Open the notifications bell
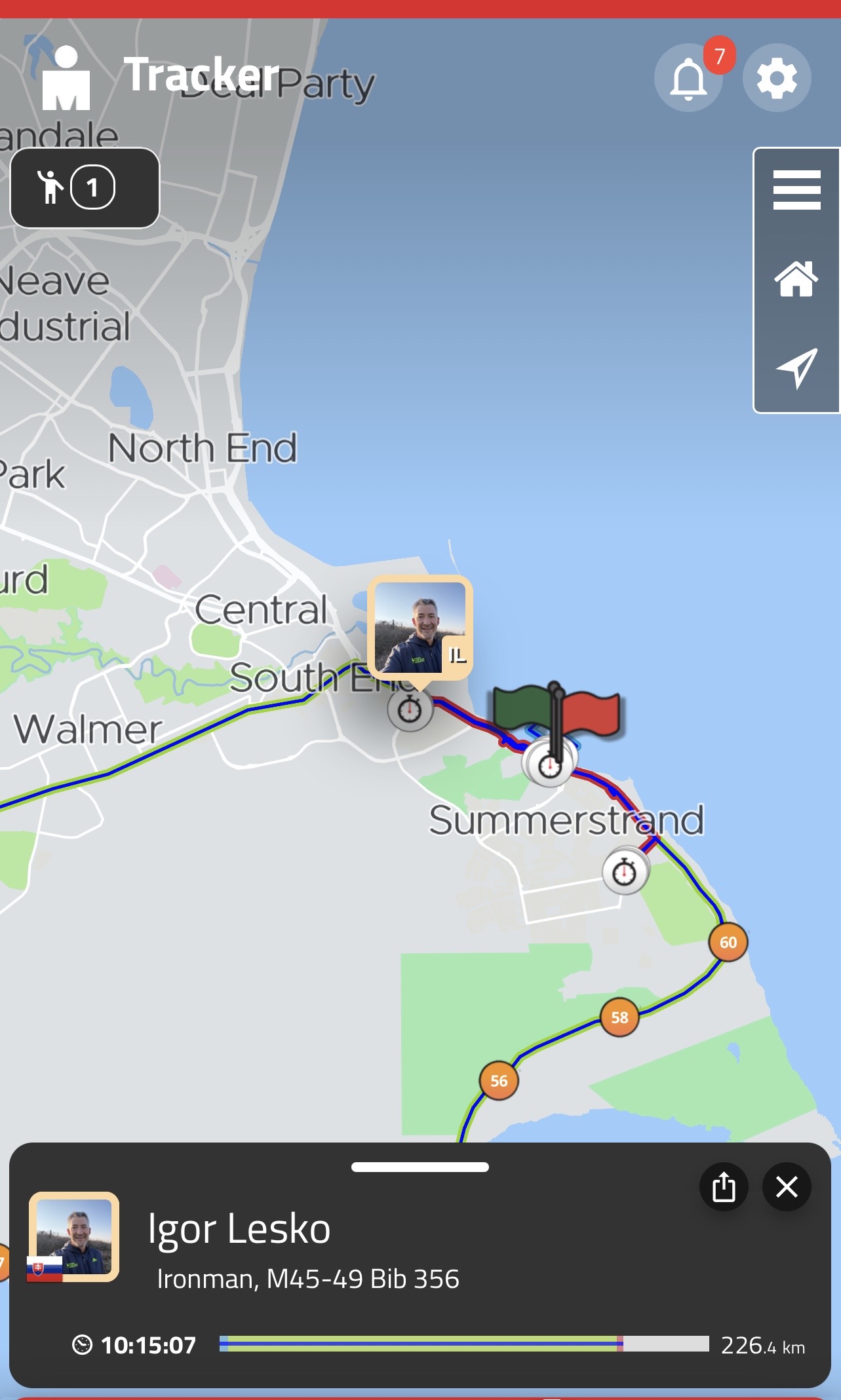Image resolution: width=841 pixels, height=1400 pixels. [x=688, y=78]
